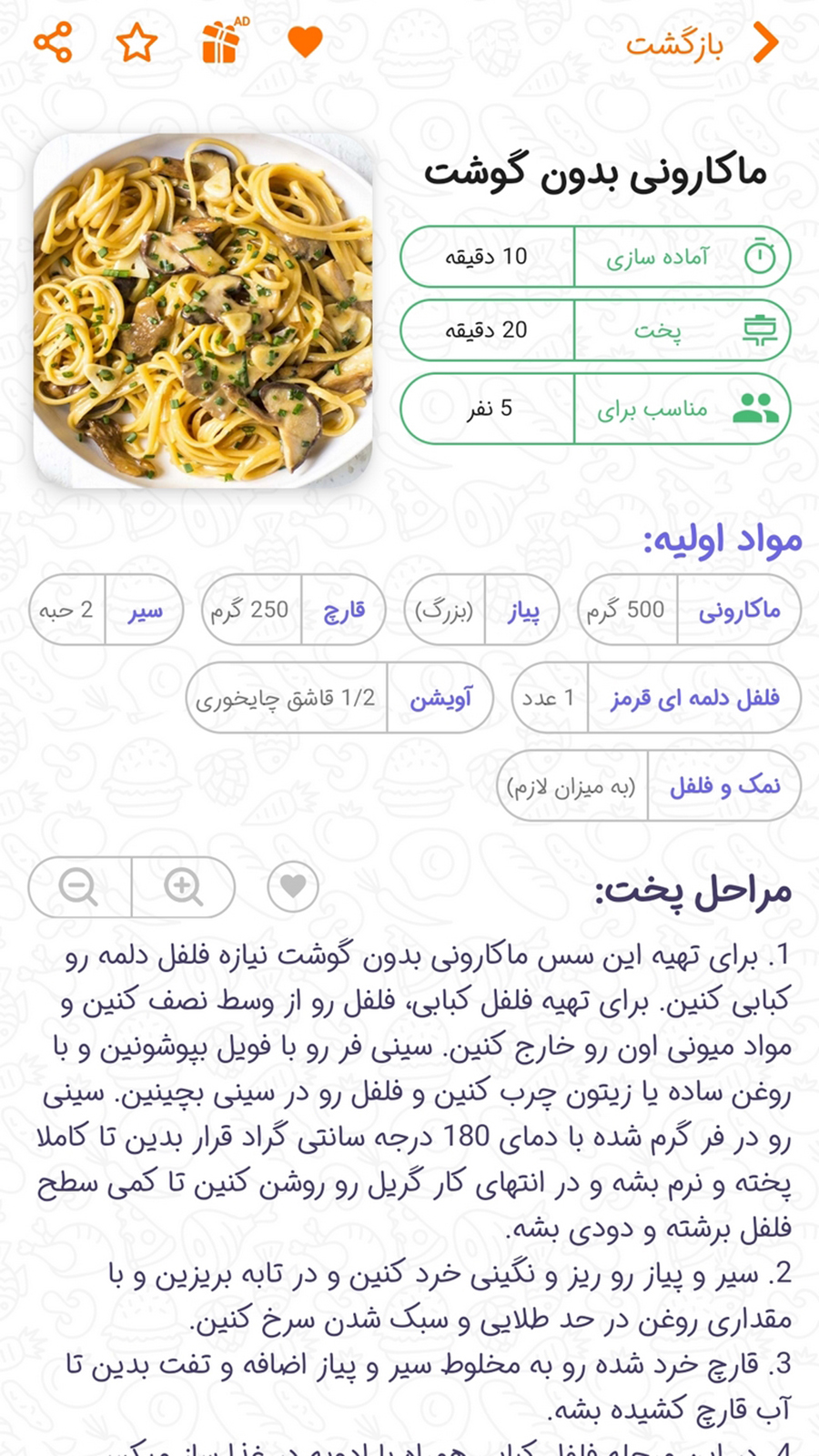The width and height of the screenshot is (819, 1456).
Task: Favorite the recipe with the heart icon
Action: pyautogui.click(x=304, y=41)
